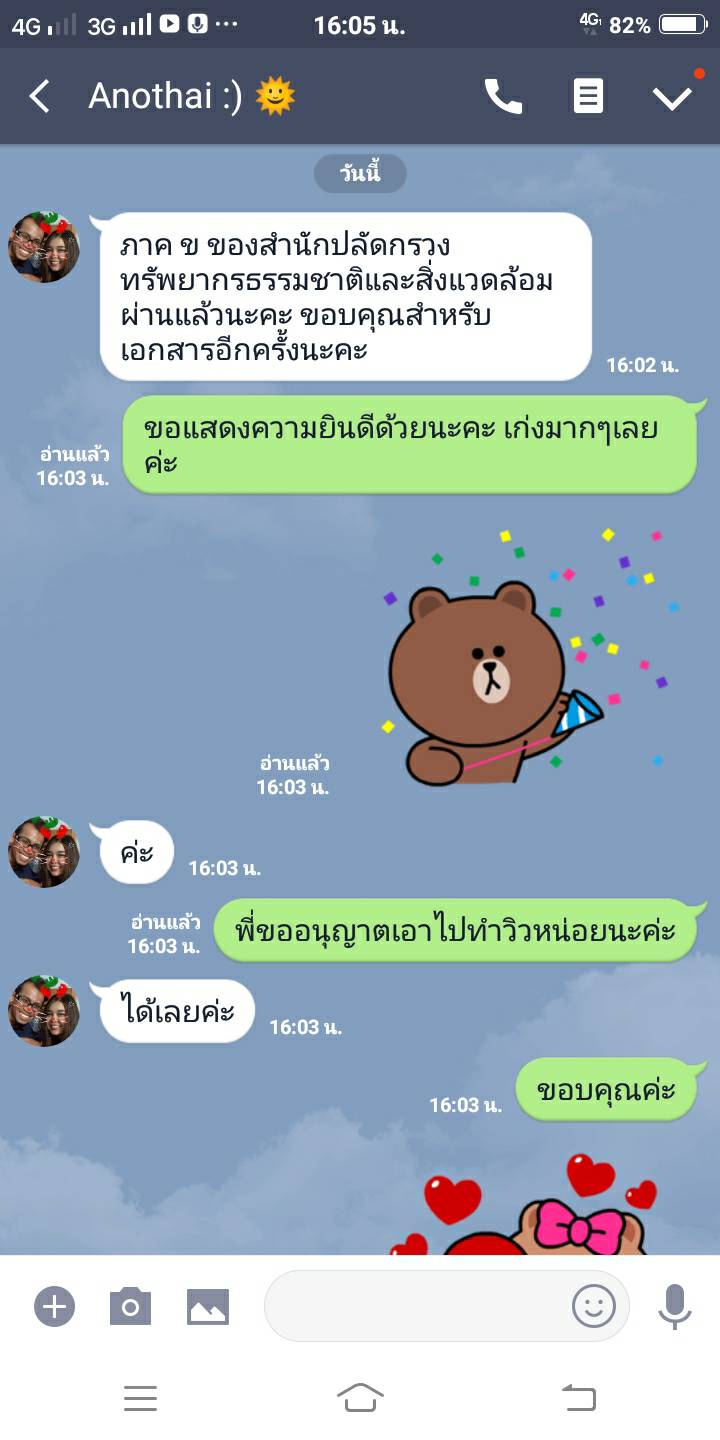Tap the message text field
The image size is (720, 1440).
point(415,1306)
